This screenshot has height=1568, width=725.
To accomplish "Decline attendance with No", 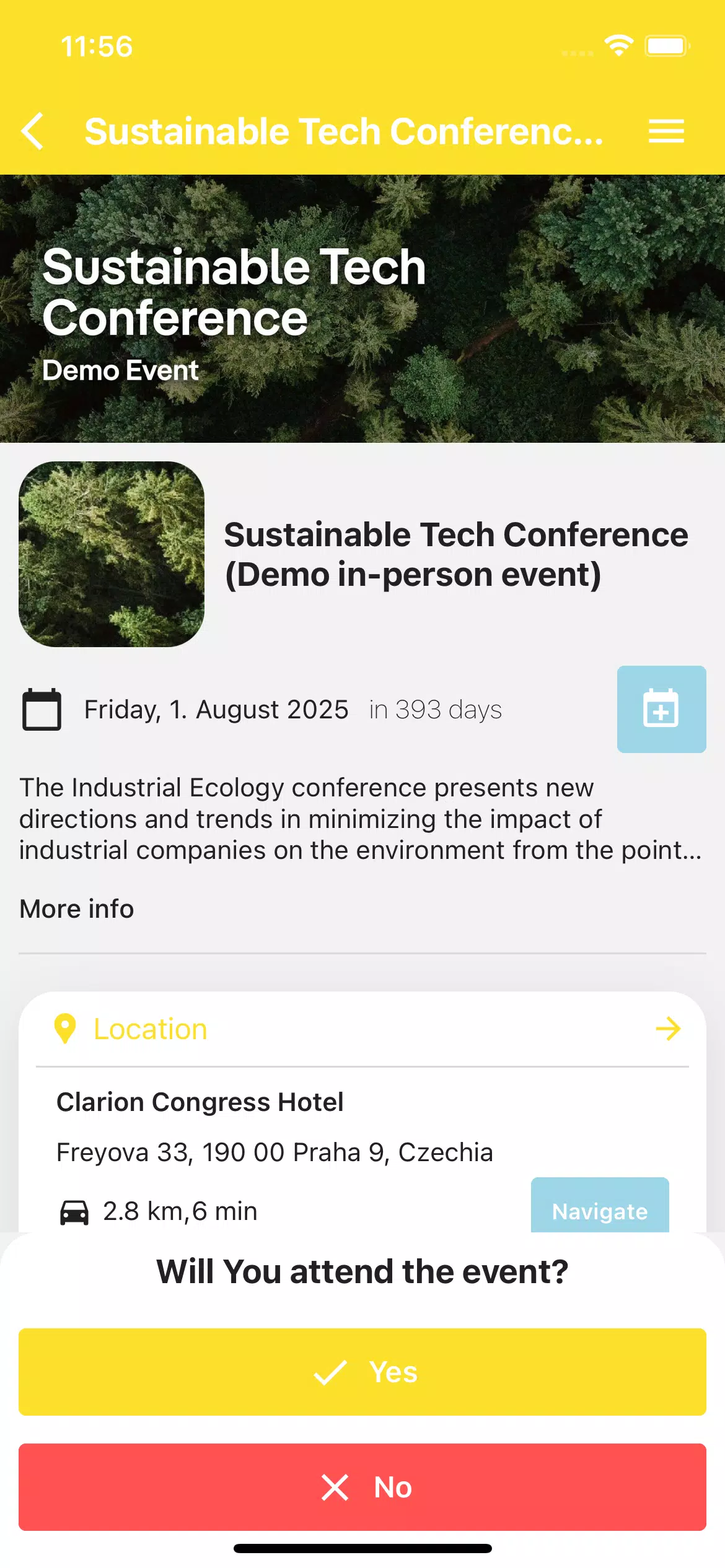I will pyautogui.click(x=362, y=1487).
